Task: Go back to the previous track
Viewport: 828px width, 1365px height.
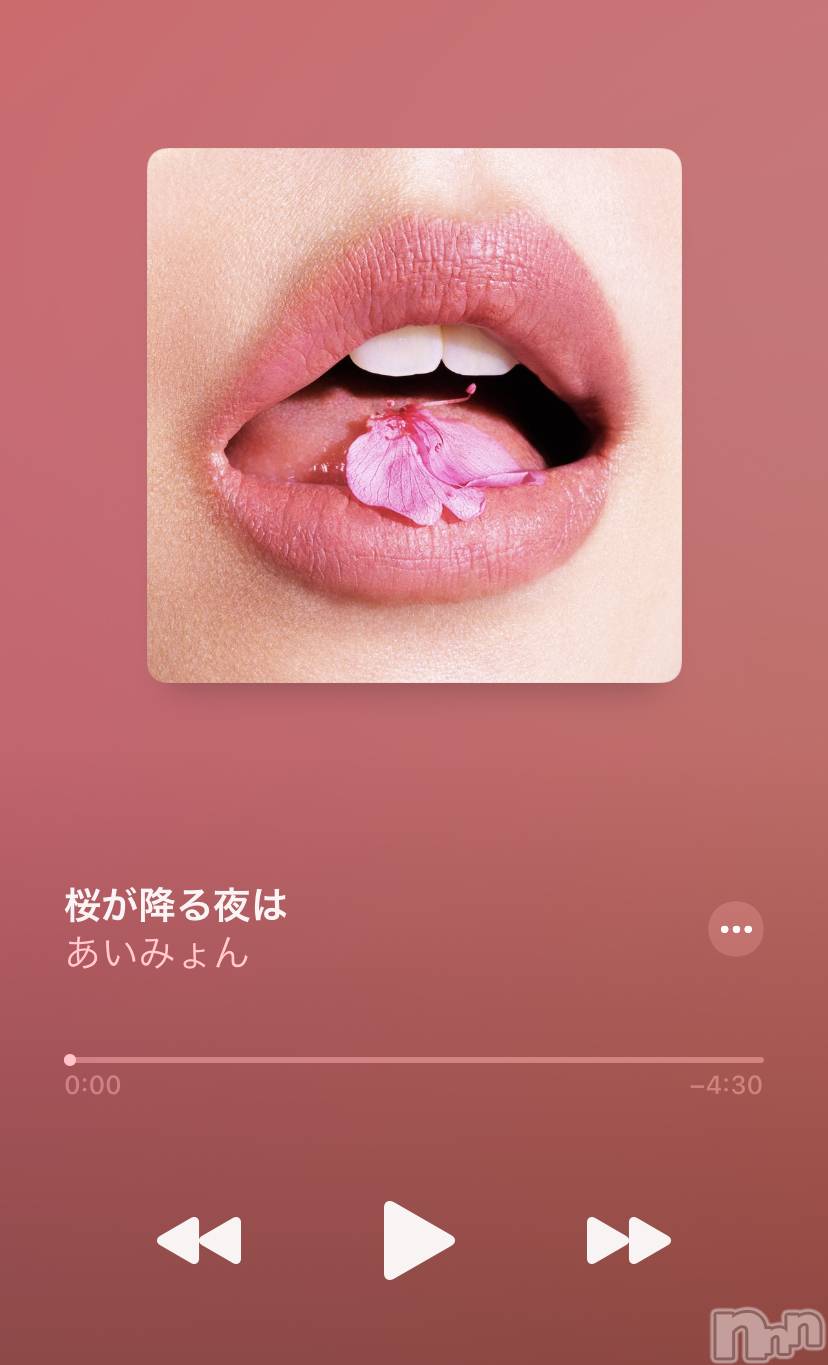Action: point(199,1240)
